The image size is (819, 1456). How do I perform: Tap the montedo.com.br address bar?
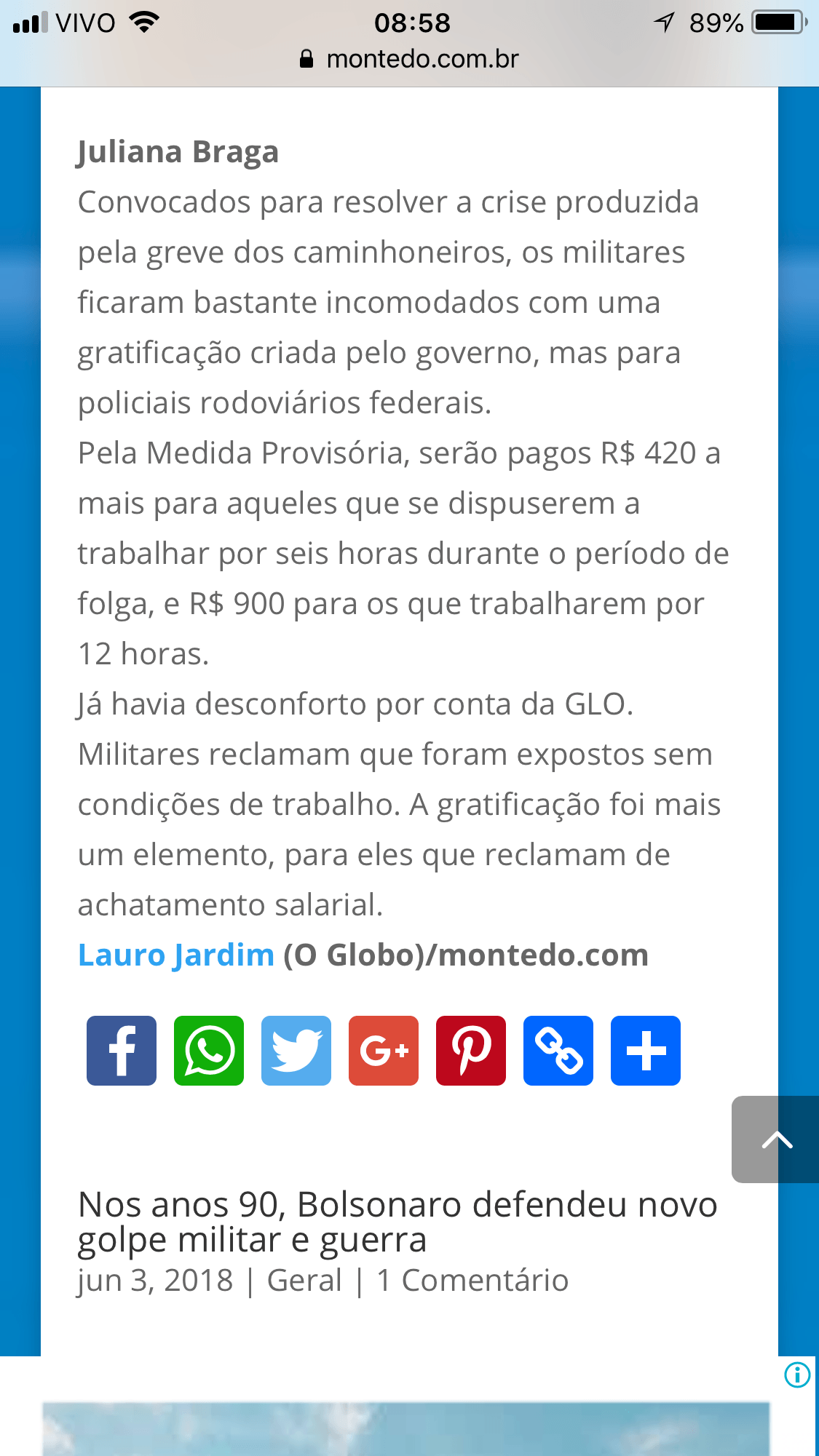click(409, 59)
